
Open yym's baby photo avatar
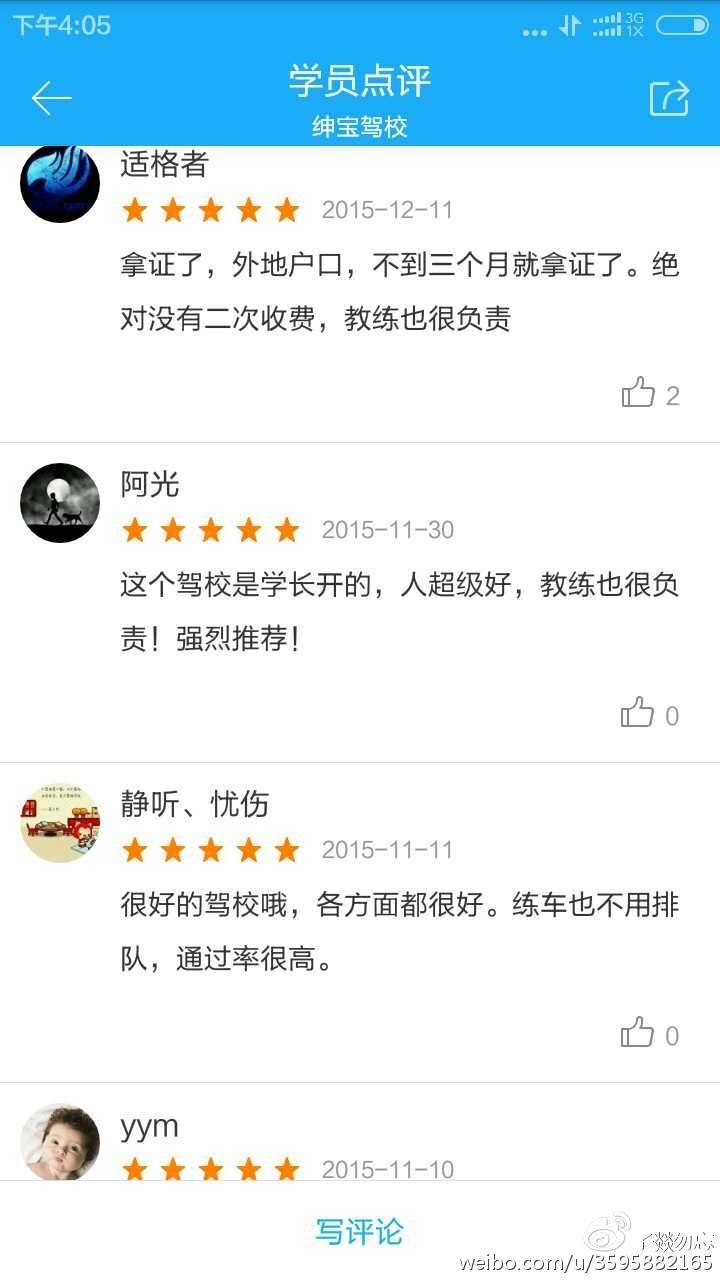[x=60, y=1142]
